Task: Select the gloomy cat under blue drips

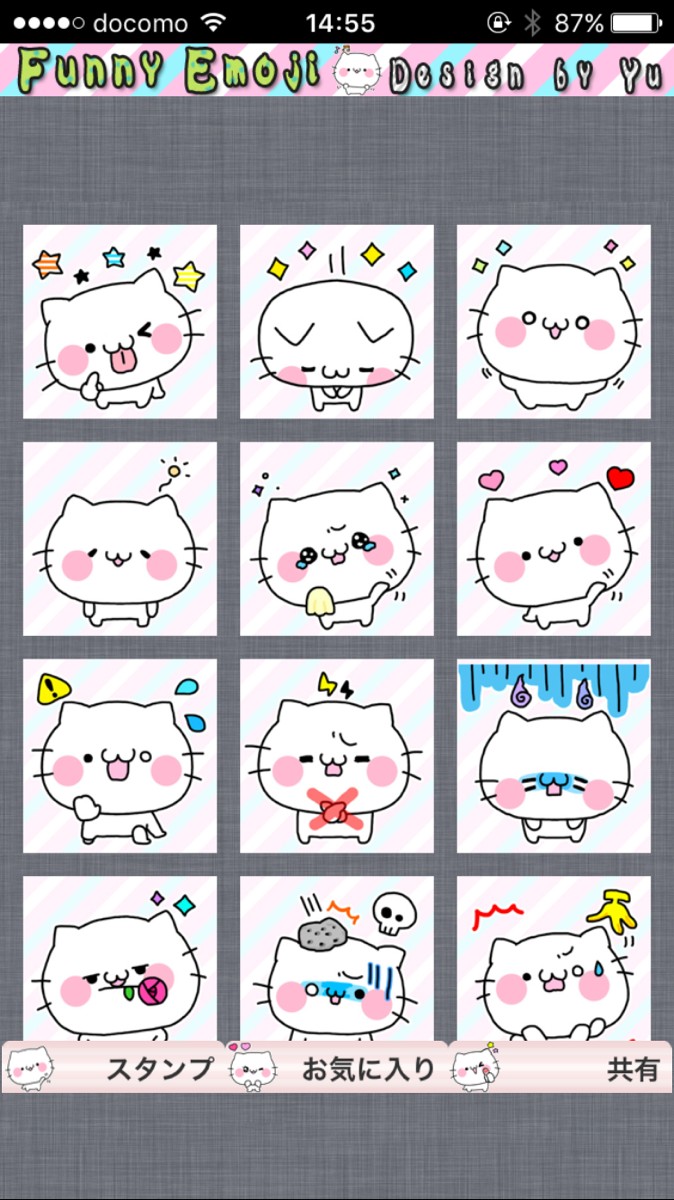Action: tap(554, 756)
